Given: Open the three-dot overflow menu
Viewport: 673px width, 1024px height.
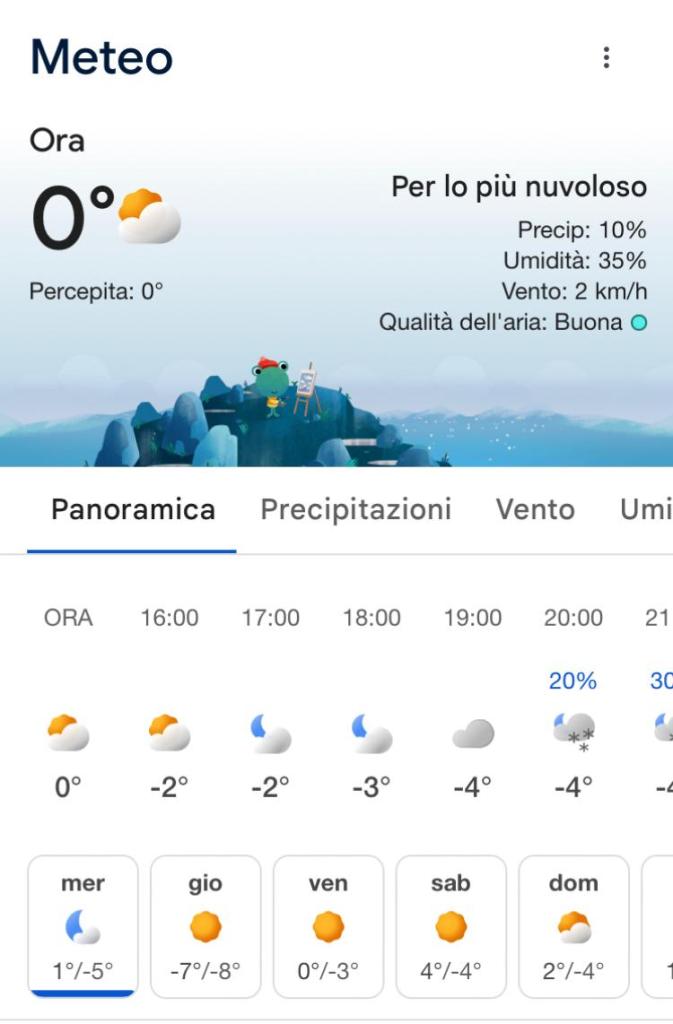Looking at the screenshot, I should tap(606, 58).
